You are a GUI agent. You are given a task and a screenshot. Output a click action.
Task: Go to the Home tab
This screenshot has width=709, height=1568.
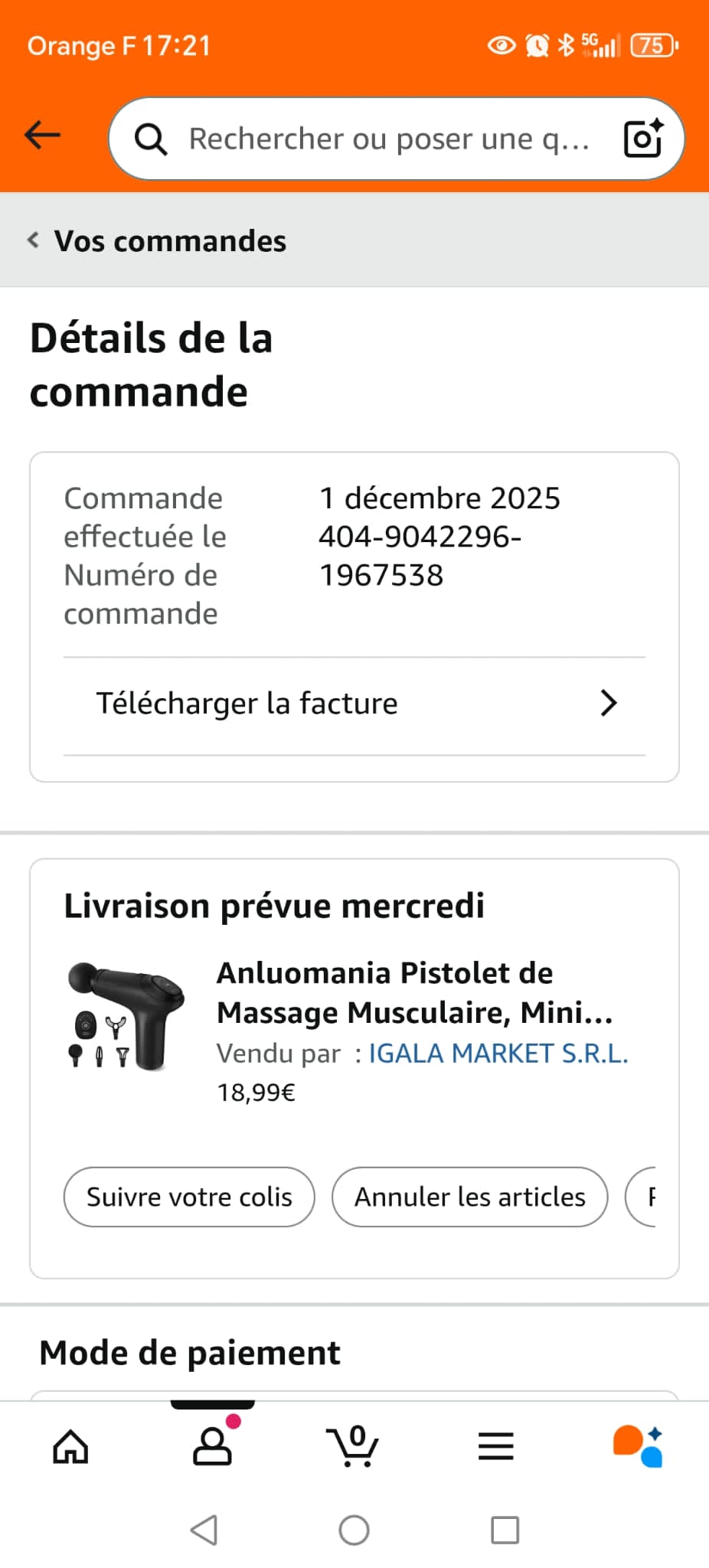70,1446
